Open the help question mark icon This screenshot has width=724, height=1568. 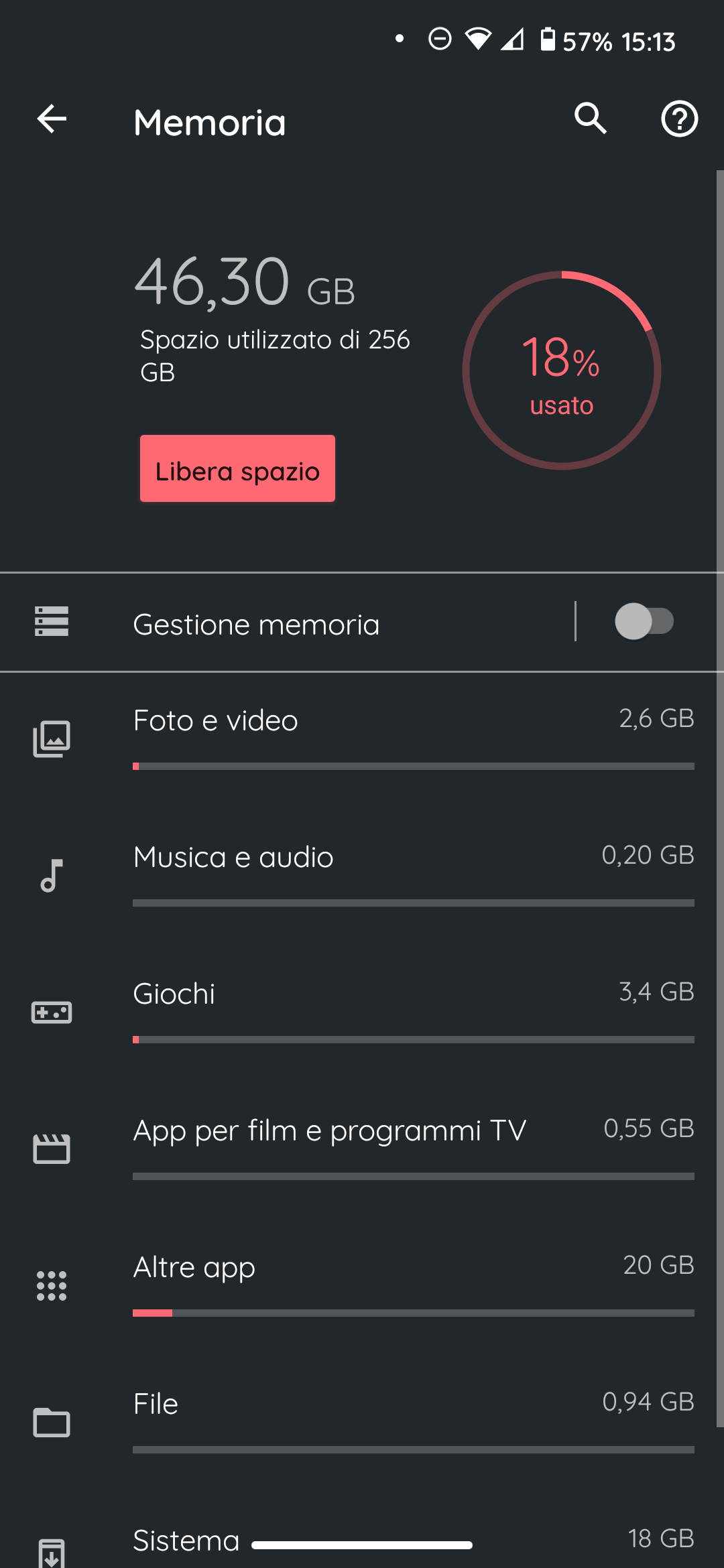pyautogui.click(x=680, y=119)
